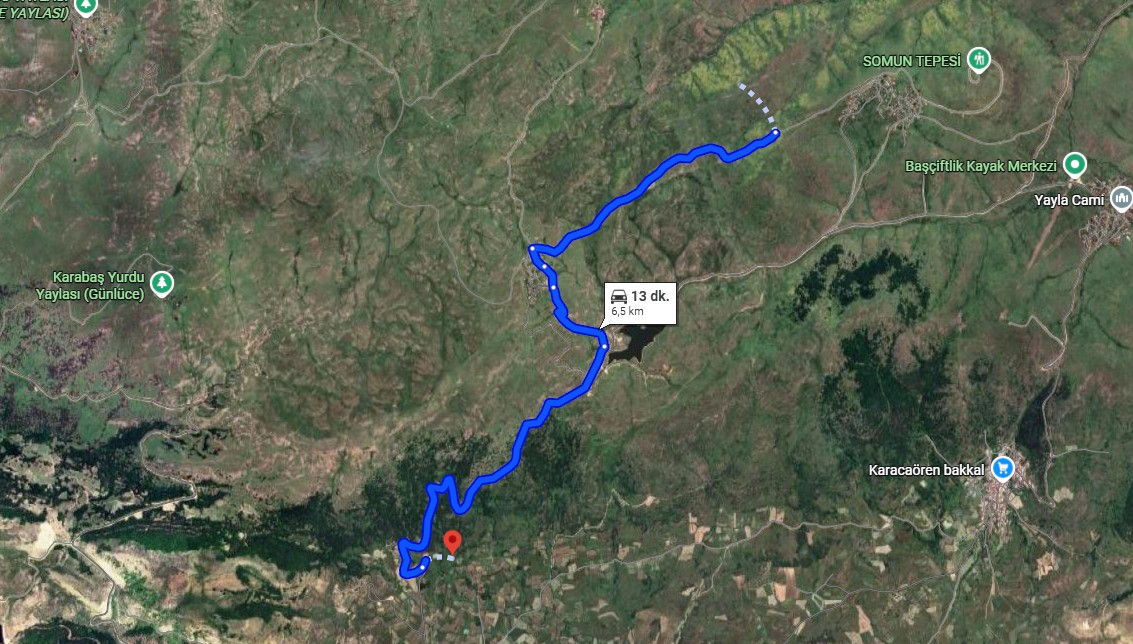Tap the Karacaören bakkal shop marker
Viewport: 1133px width, 644px height.
[x=1003, y=468]
